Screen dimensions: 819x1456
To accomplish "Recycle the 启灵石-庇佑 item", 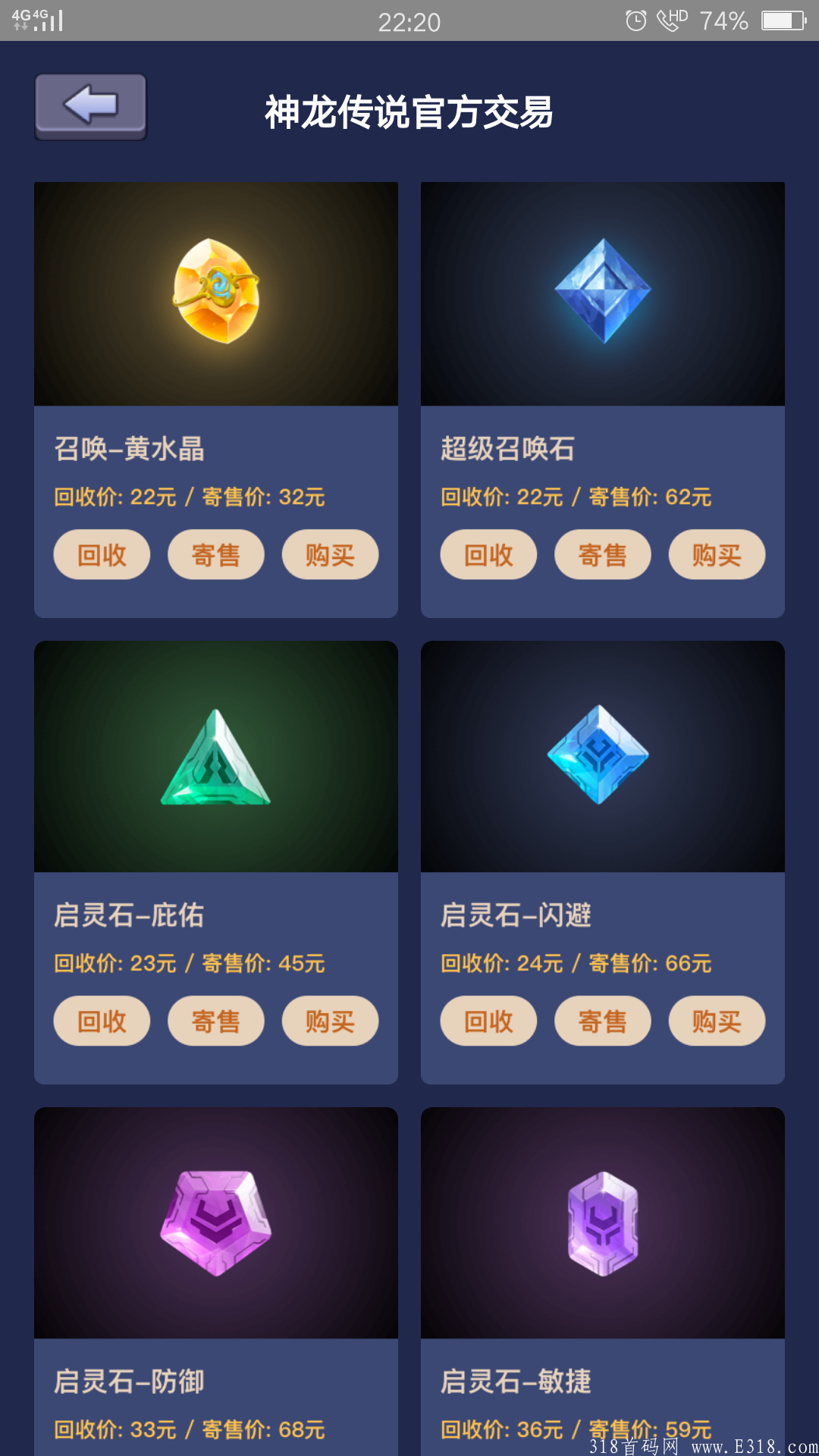I will [102, 1021].
